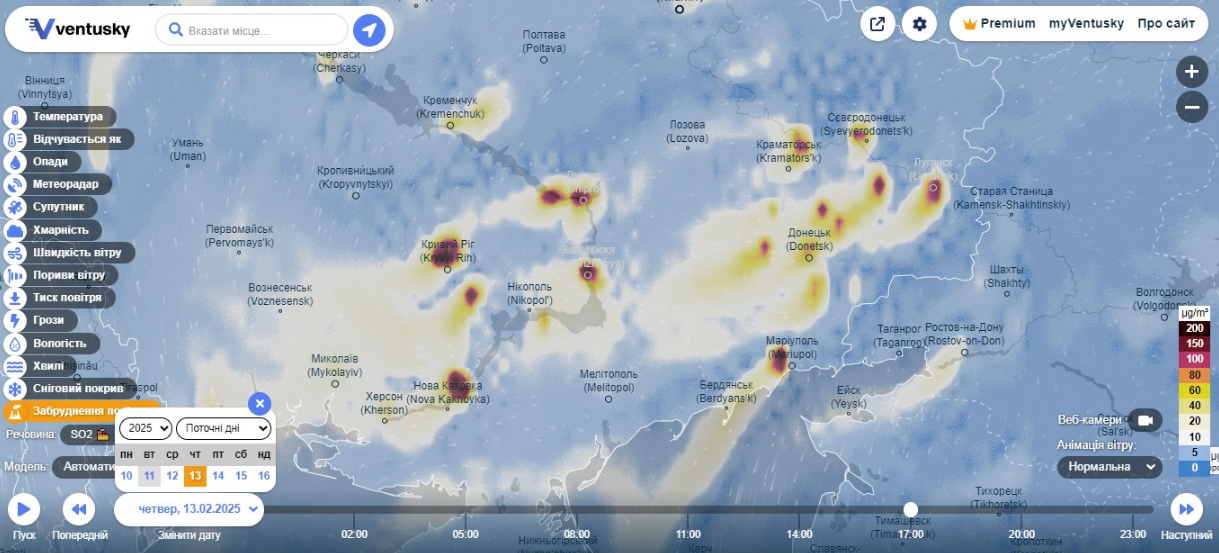Select the Грози layer

(x=47, y=320)
